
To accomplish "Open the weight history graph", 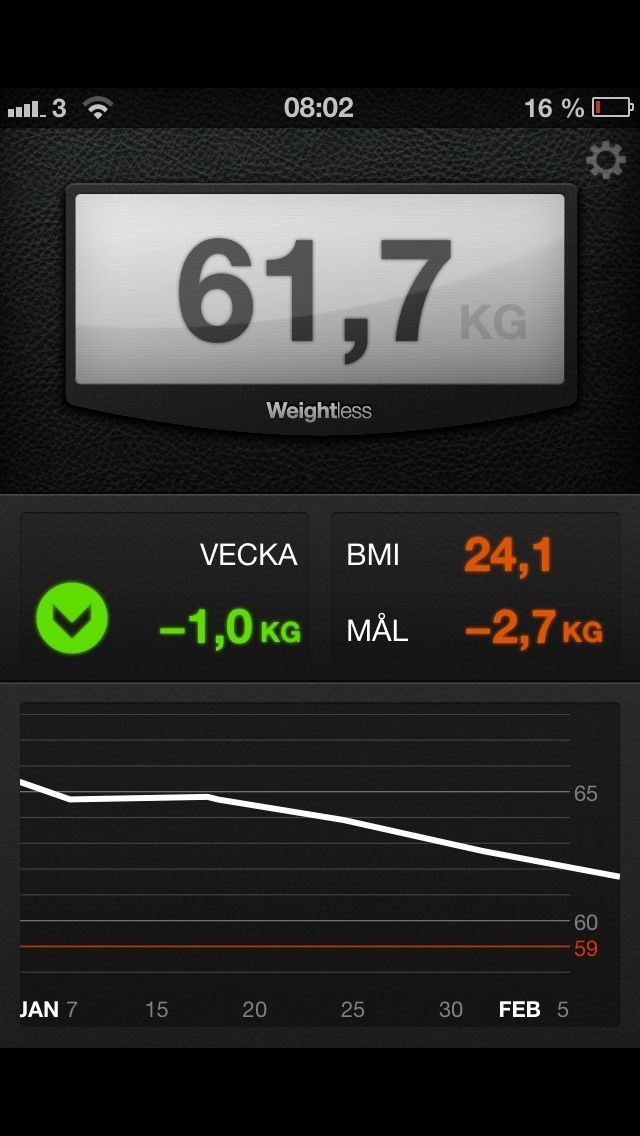I will pos(320,860).
